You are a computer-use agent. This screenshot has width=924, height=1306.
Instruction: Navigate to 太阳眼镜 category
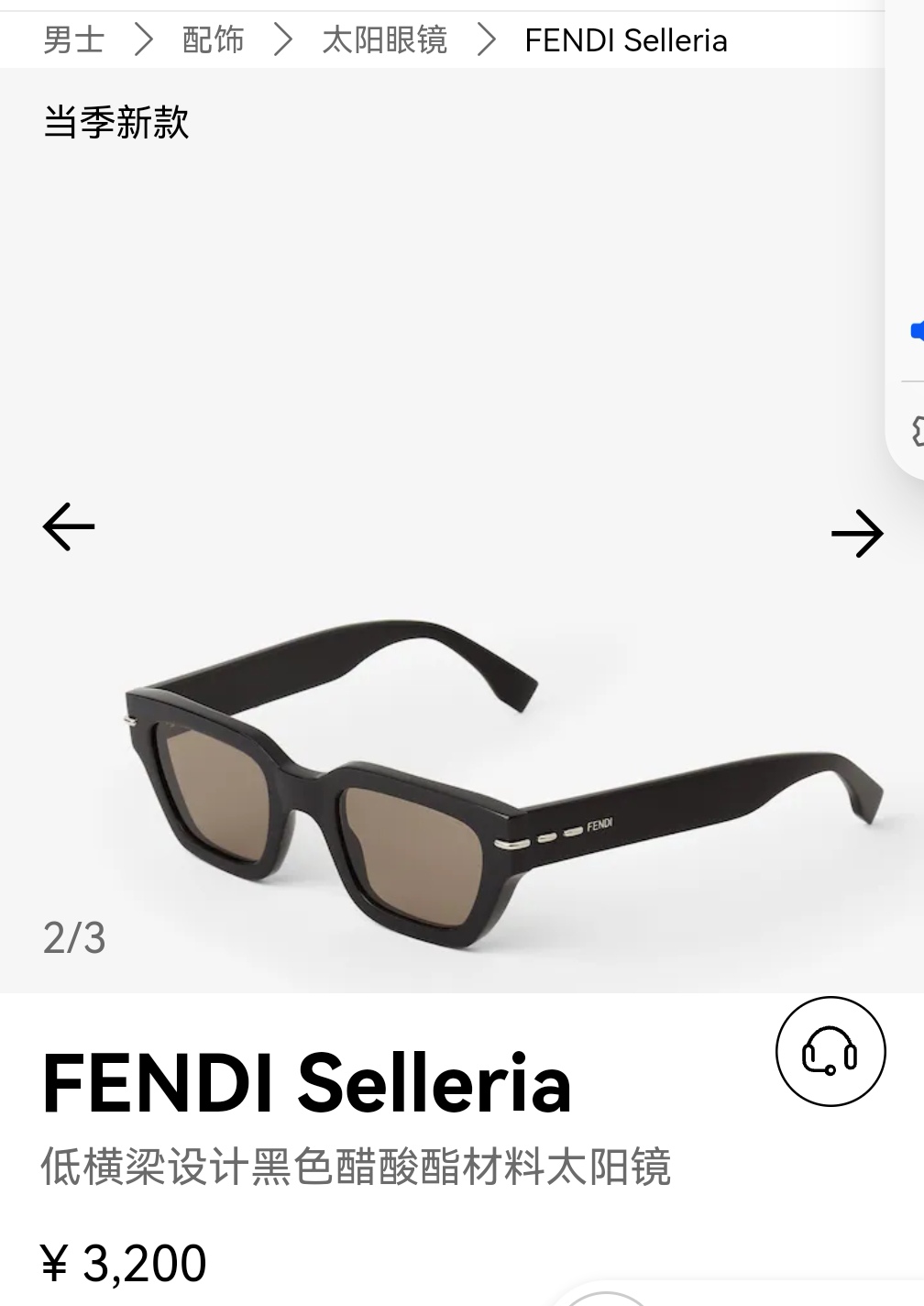384,40
